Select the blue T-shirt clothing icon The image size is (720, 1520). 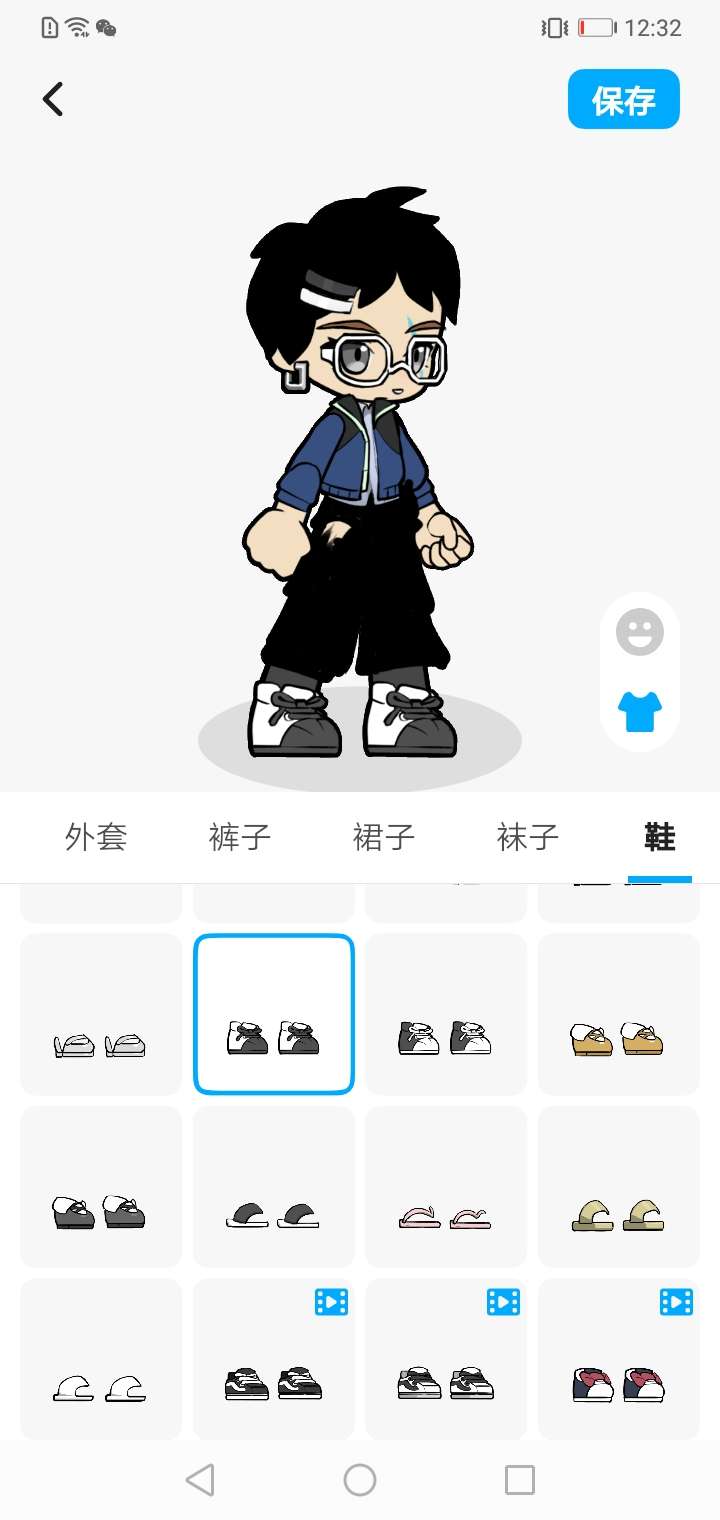coord(640,711)
